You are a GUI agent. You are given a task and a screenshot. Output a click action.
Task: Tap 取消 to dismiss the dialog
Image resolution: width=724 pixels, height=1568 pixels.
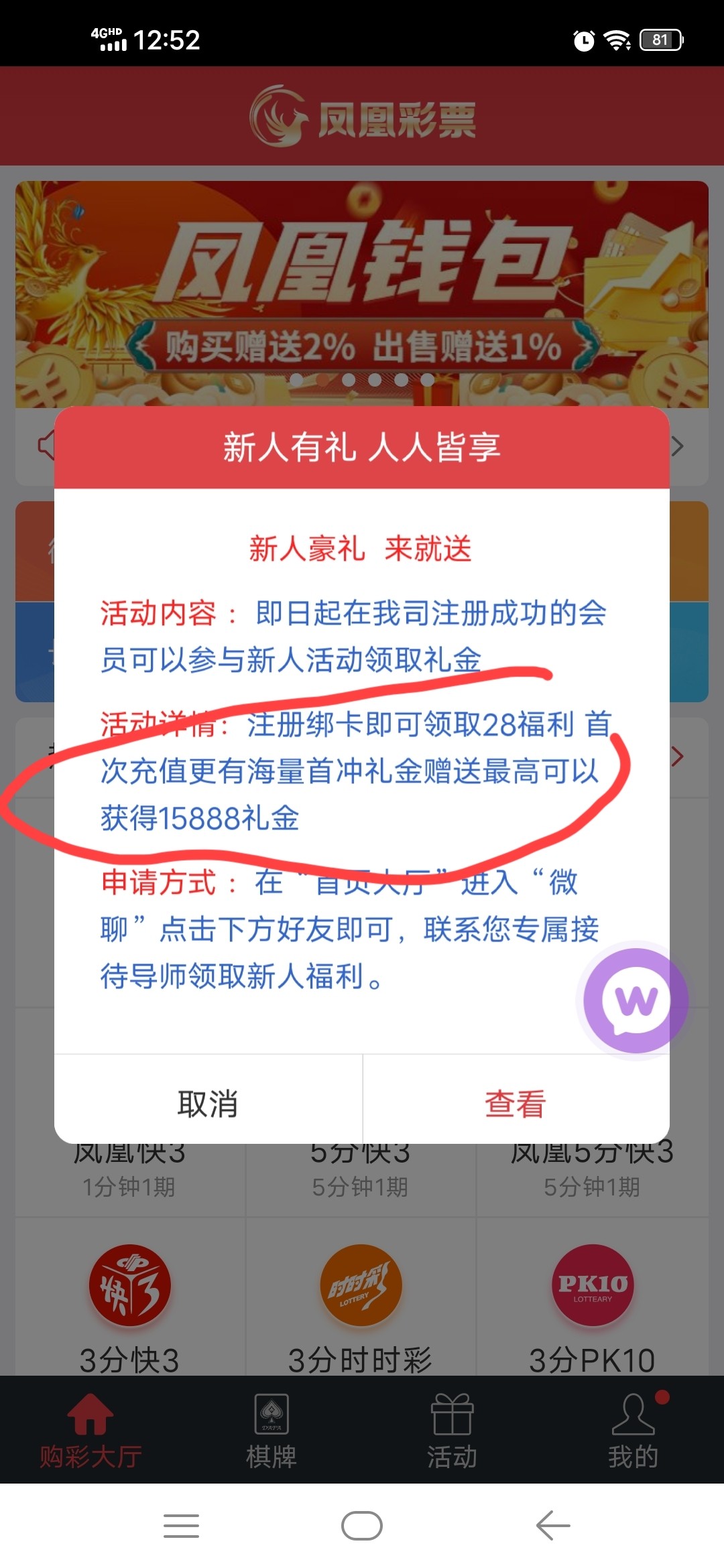[208, 1102]
